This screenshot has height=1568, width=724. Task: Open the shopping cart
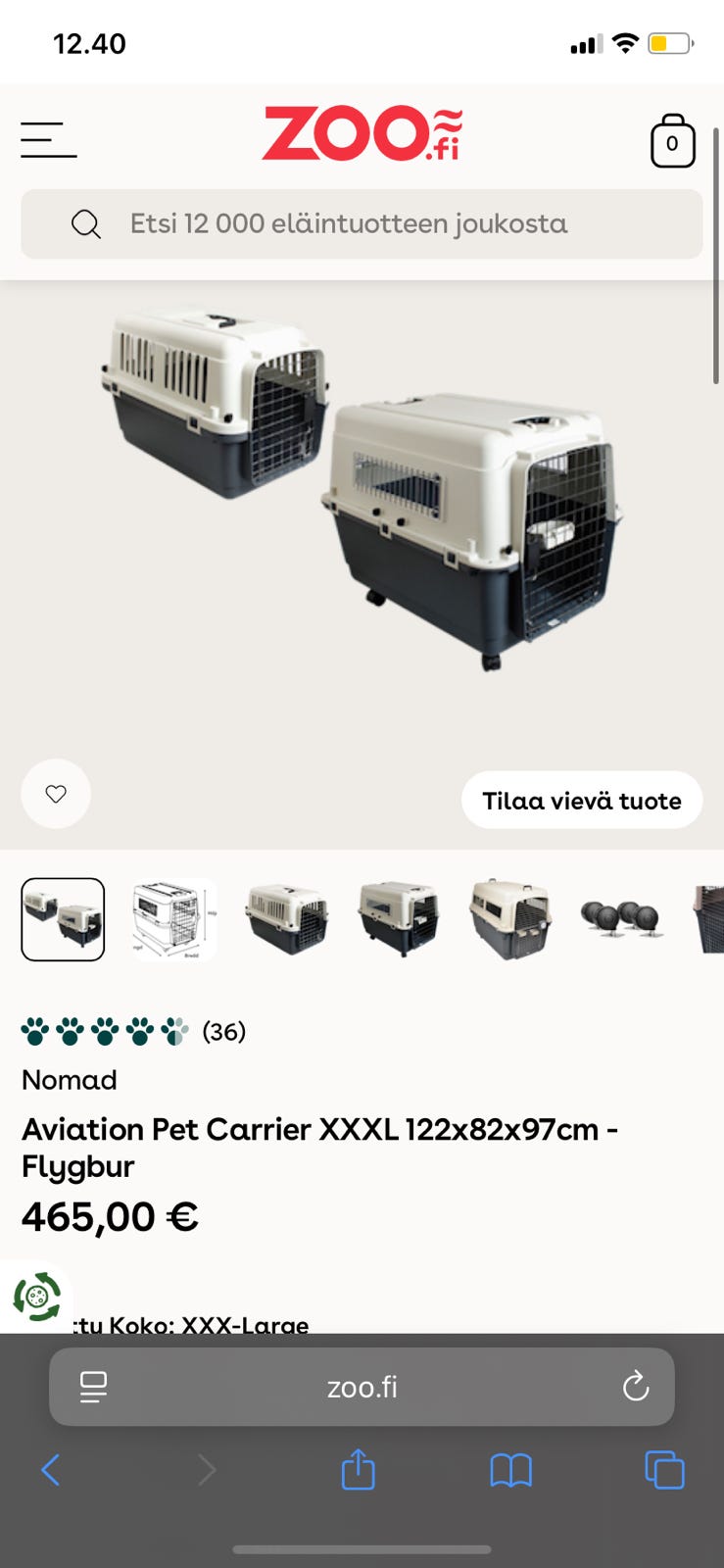click(672, 141)
